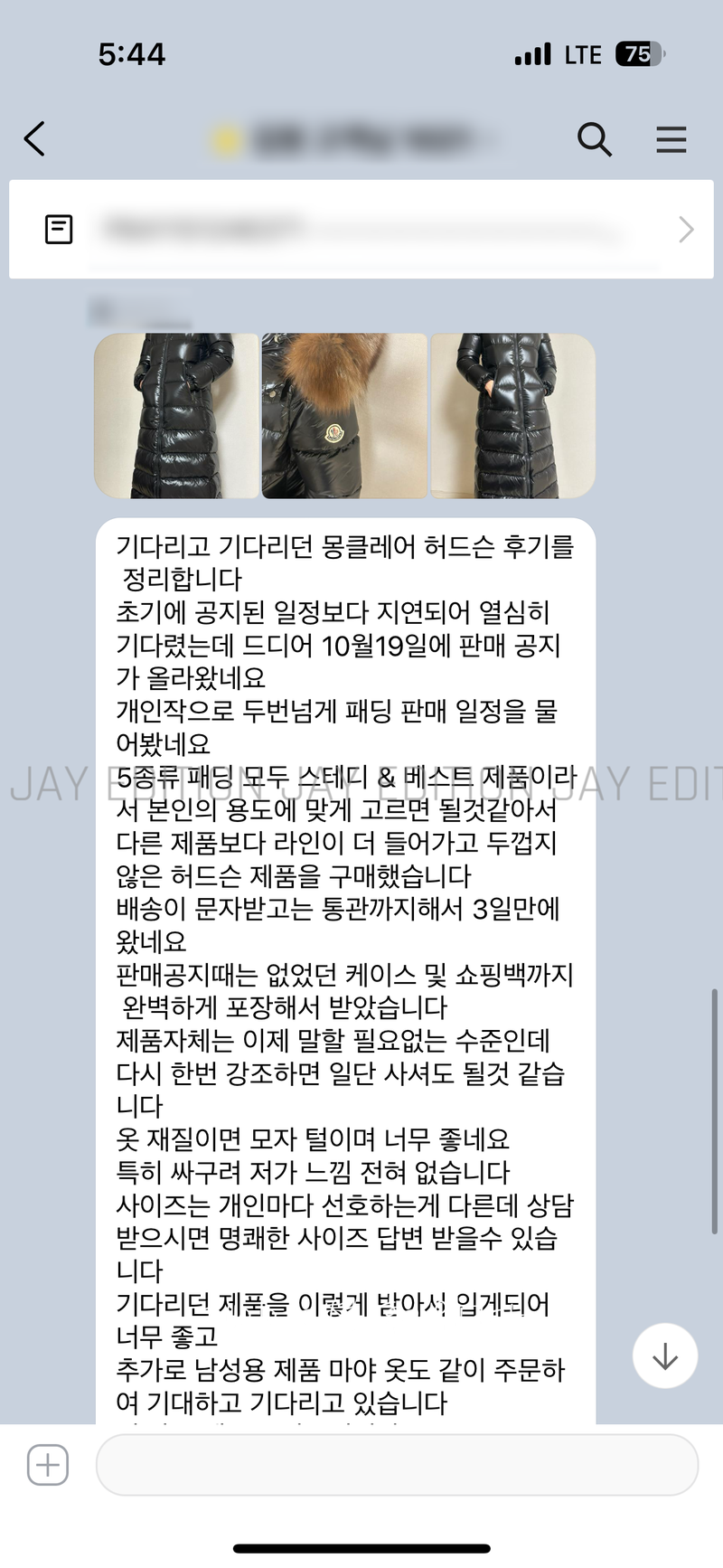View the third long coat photo
The height and width of the screenshot is (1568, 723).
click(512, 416)
